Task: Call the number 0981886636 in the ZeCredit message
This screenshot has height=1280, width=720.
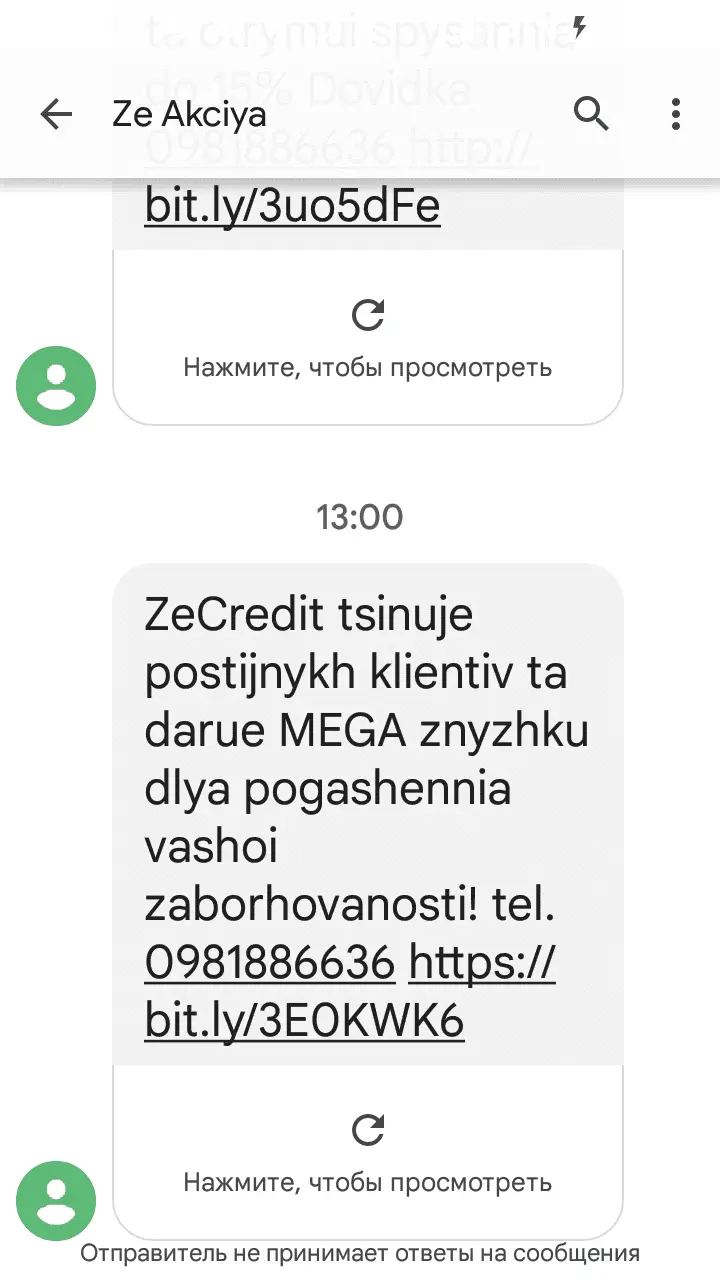Action: 270,964
